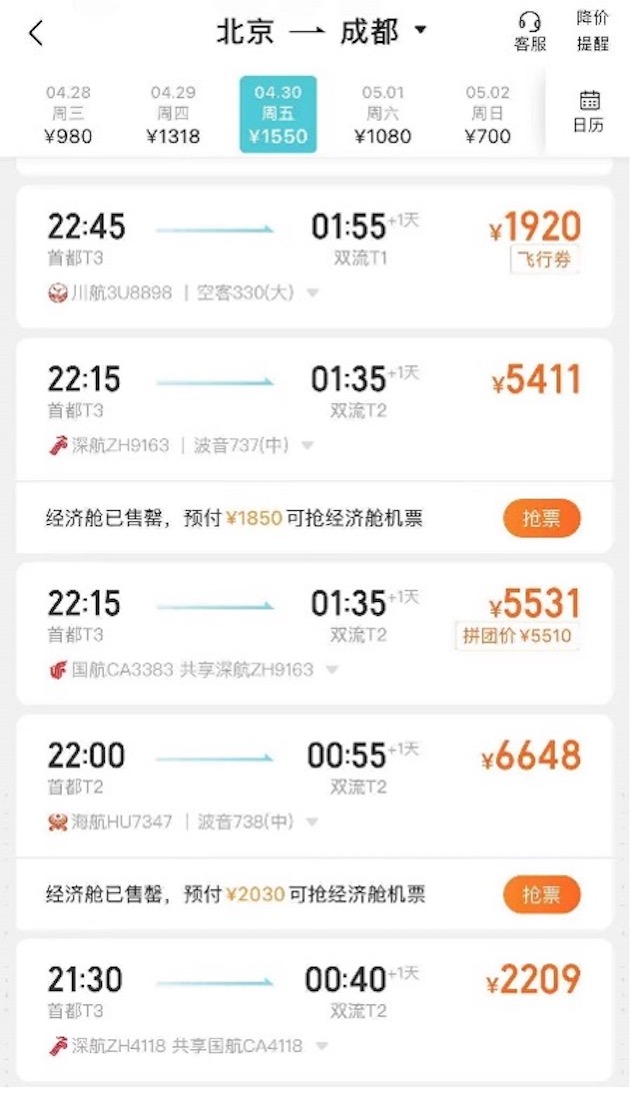Choose the 05.01 周六 ¥1080 date

pyautogui.click(x=382, y=114)
